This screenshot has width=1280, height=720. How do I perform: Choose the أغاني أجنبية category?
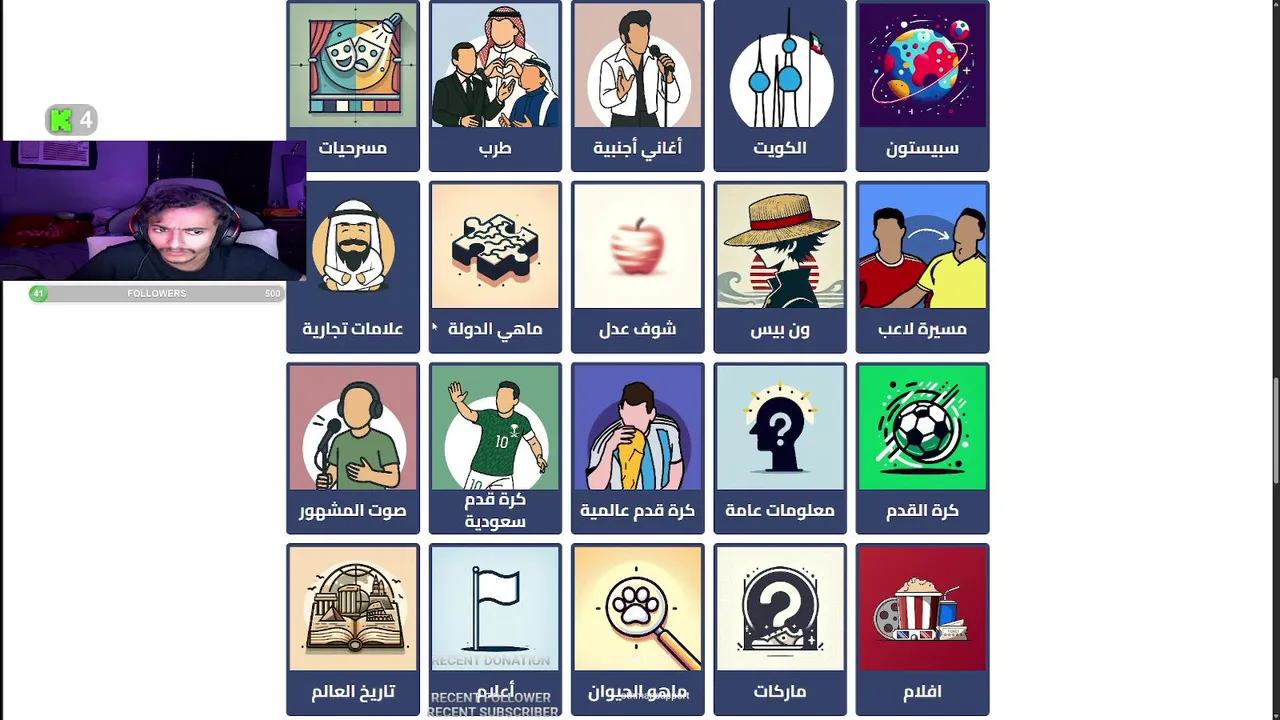pos(637,85)
